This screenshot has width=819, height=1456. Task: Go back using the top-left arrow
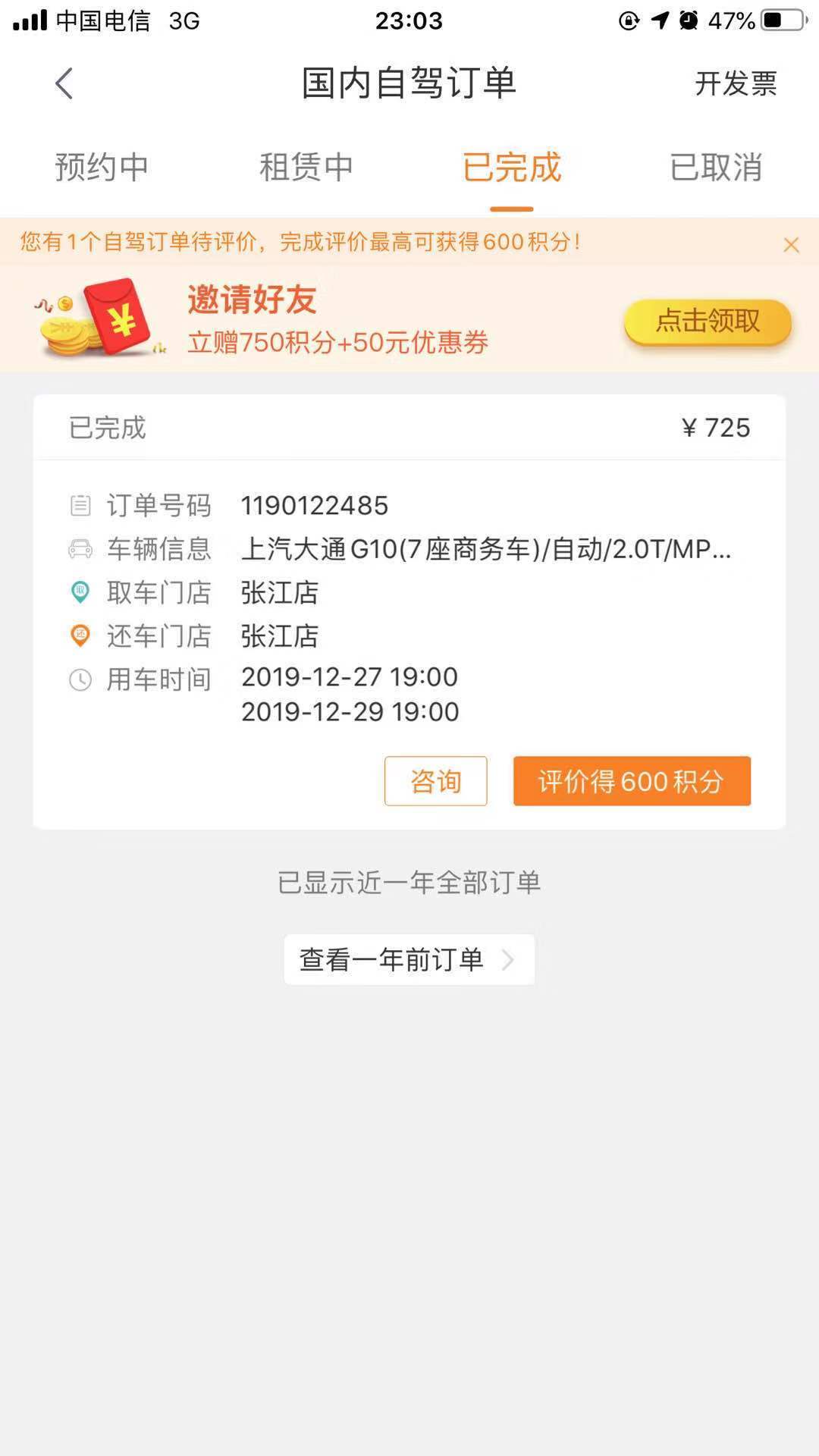point(64,83)
